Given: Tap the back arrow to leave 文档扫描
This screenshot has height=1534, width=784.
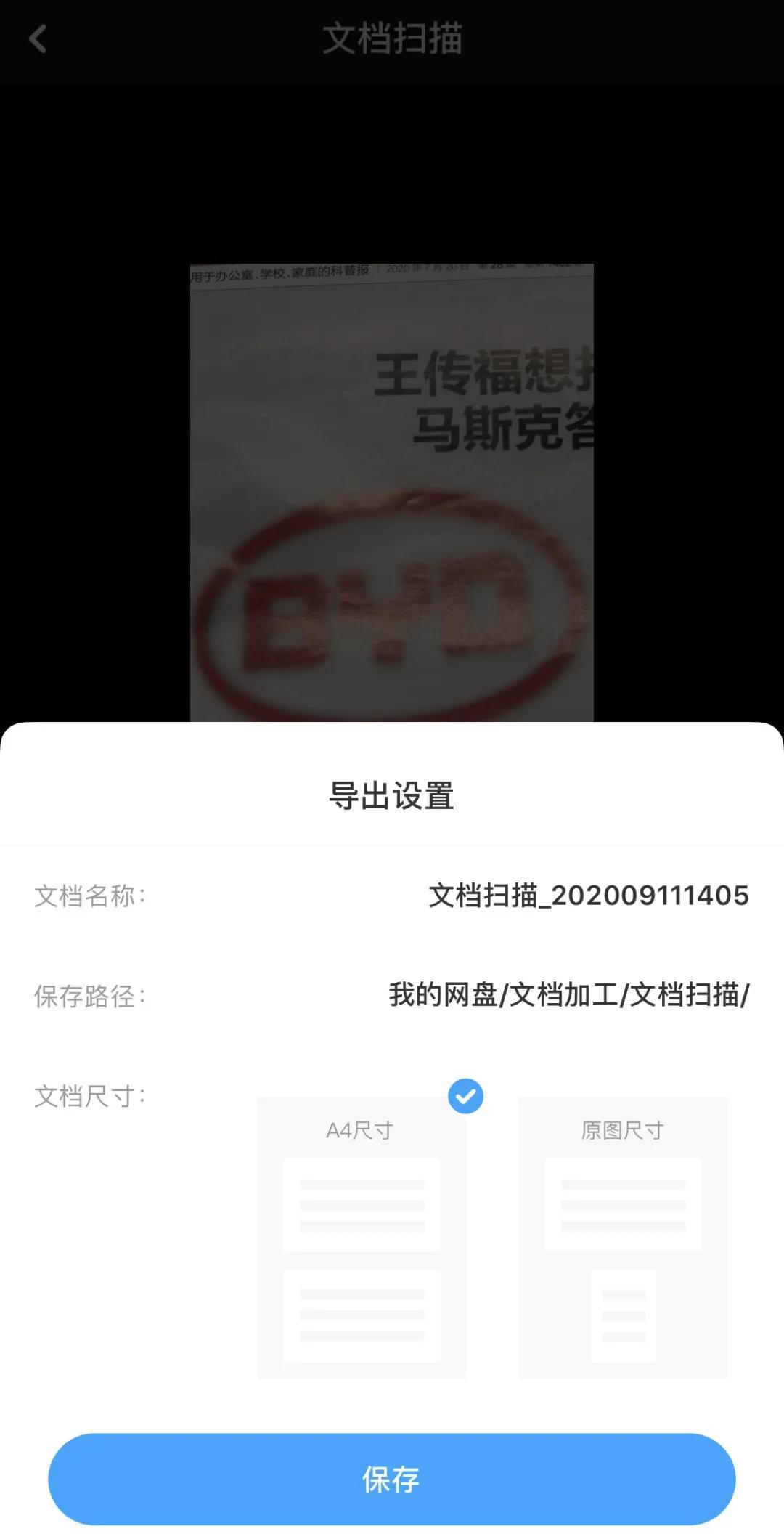Looking at the screenshot, I should click(x=38, y=40).
